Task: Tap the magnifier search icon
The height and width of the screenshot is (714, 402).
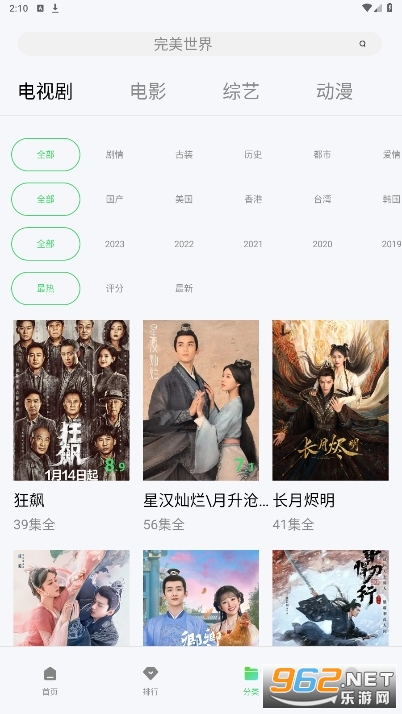Action: pyautogui.click(x=362, y=44)
